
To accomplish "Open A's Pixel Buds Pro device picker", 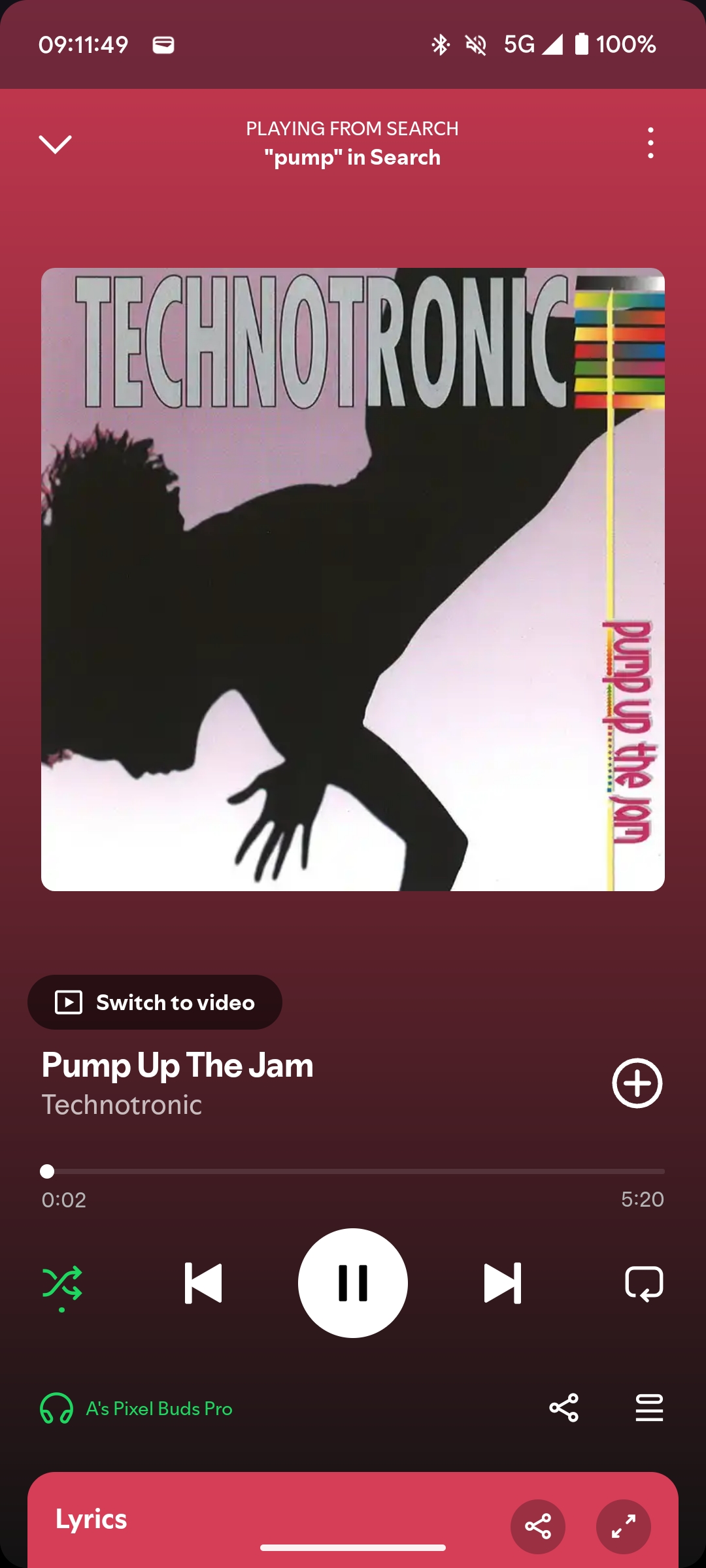I will coord(137,1408).
